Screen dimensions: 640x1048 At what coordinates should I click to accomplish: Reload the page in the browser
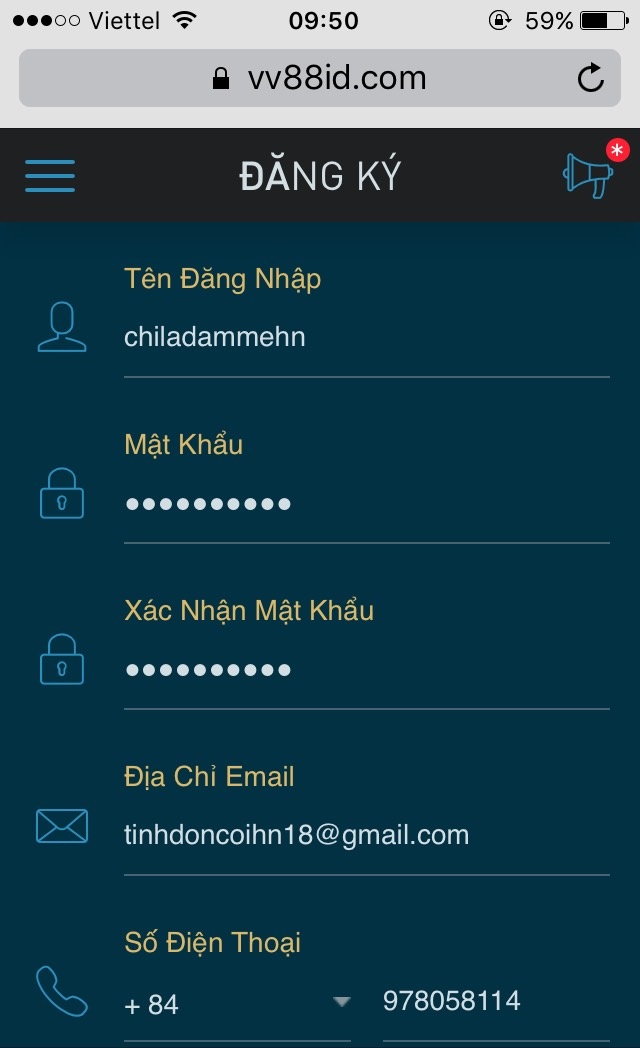tap(591, 78)
